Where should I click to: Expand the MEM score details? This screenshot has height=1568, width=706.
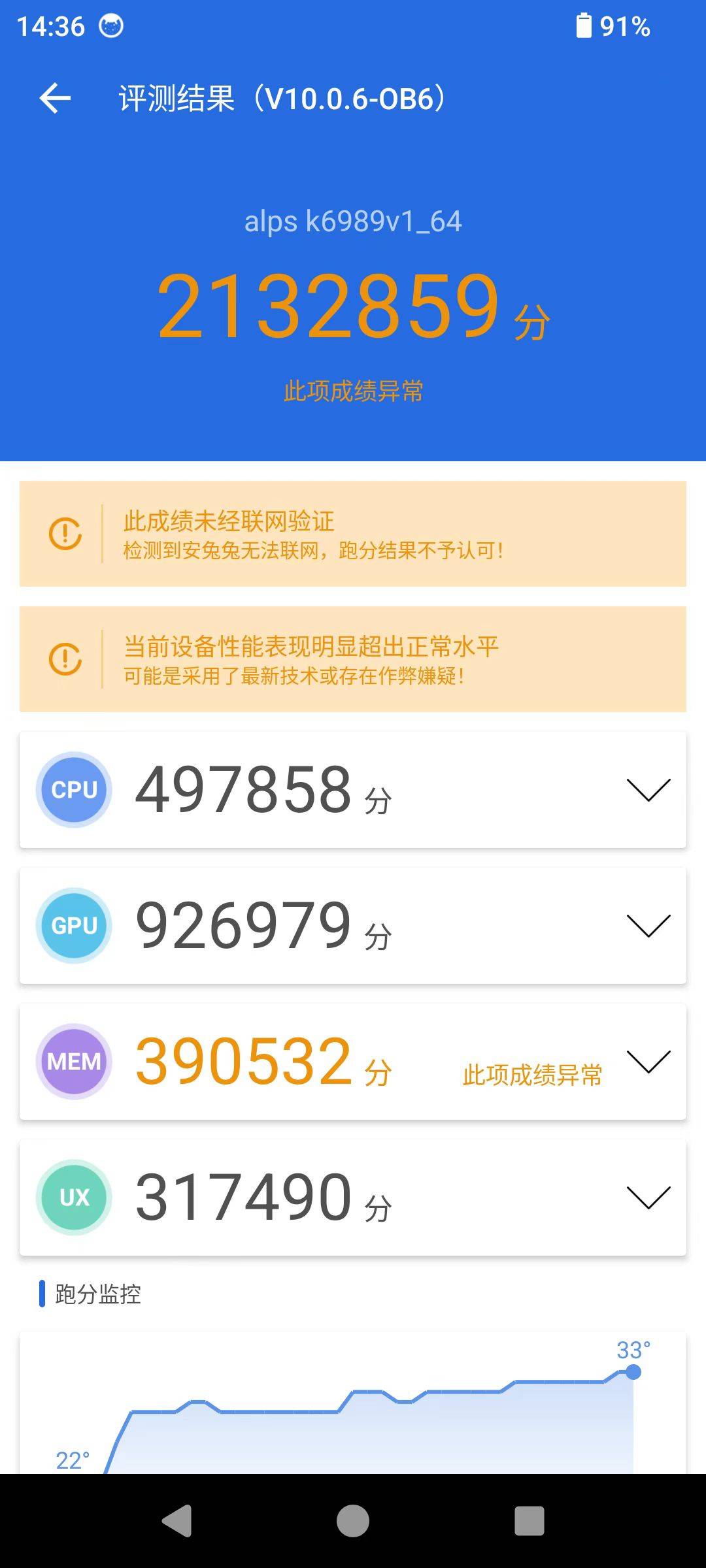pos(648,1062)
